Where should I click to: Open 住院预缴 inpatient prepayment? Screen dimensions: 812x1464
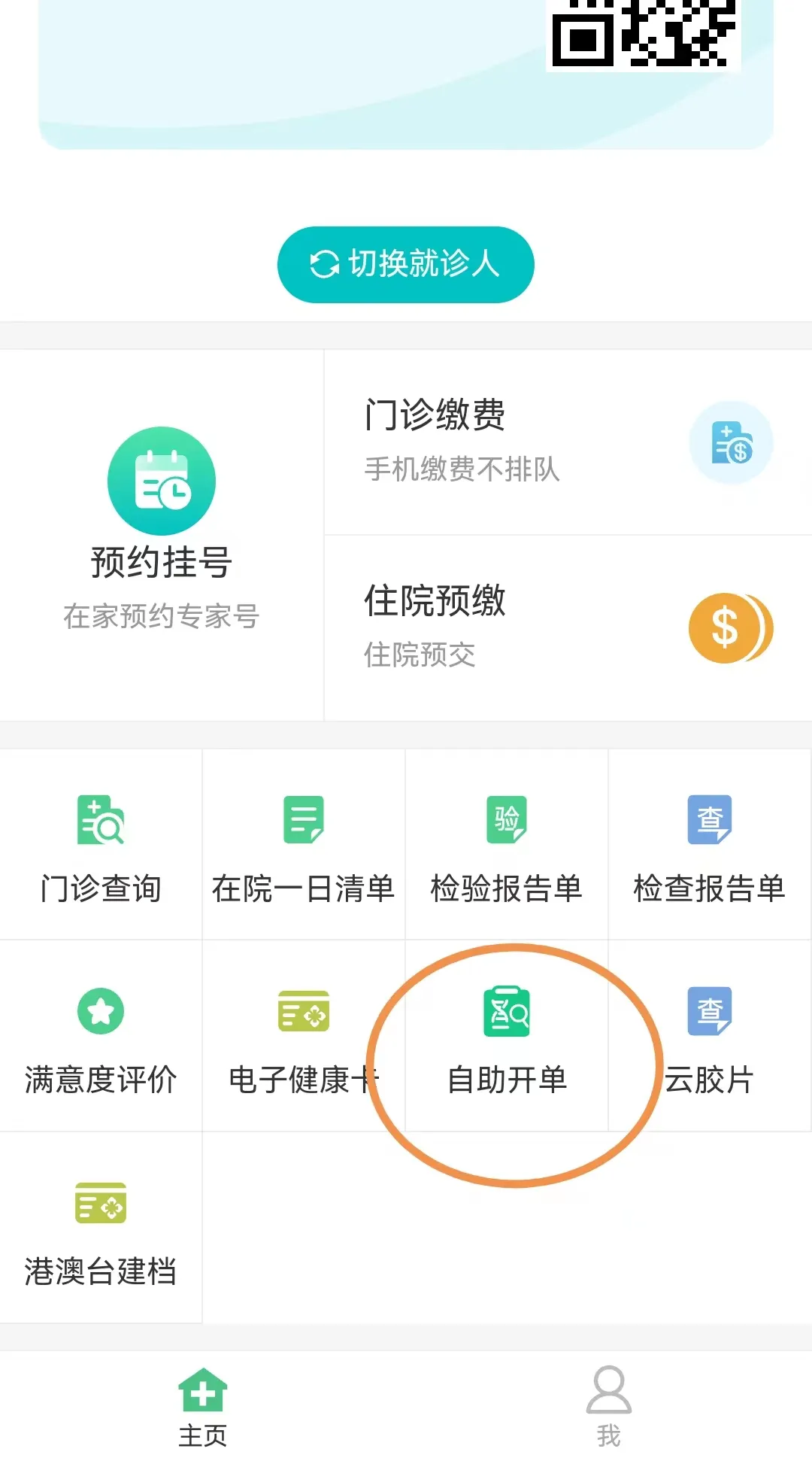point(568,627)
